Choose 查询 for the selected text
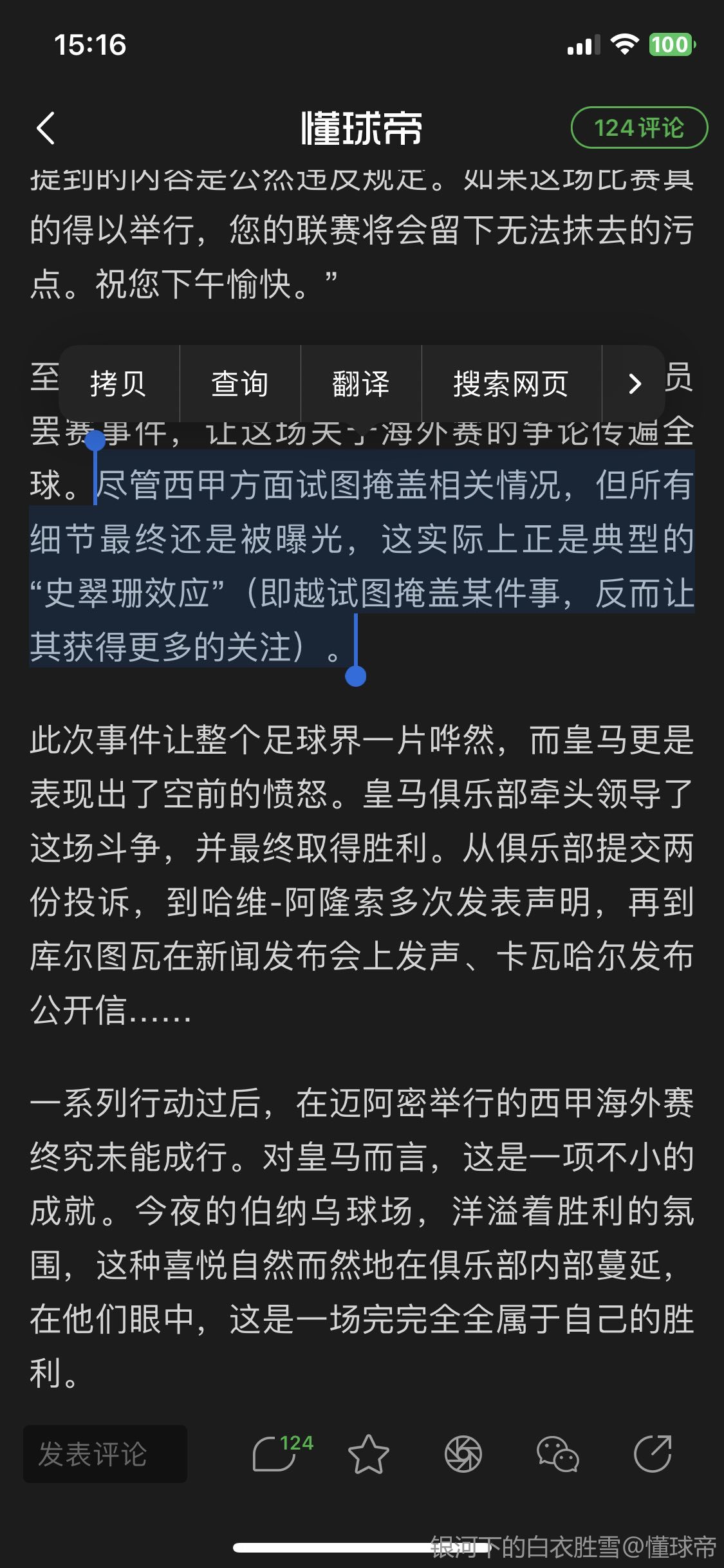 pyautogui.click(x=239, y=384)
